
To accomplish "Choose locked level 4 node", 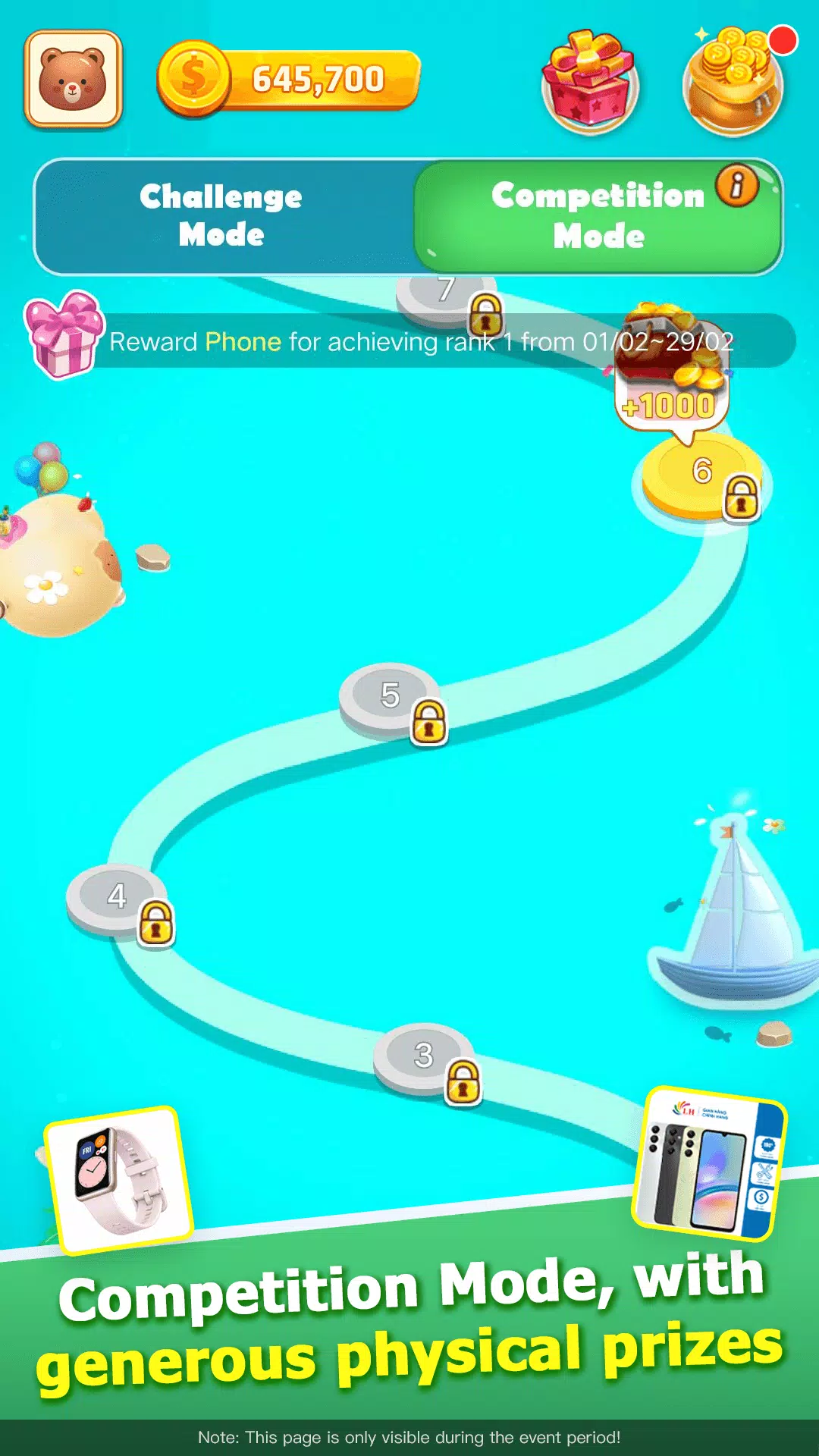I will click(116, 897).
